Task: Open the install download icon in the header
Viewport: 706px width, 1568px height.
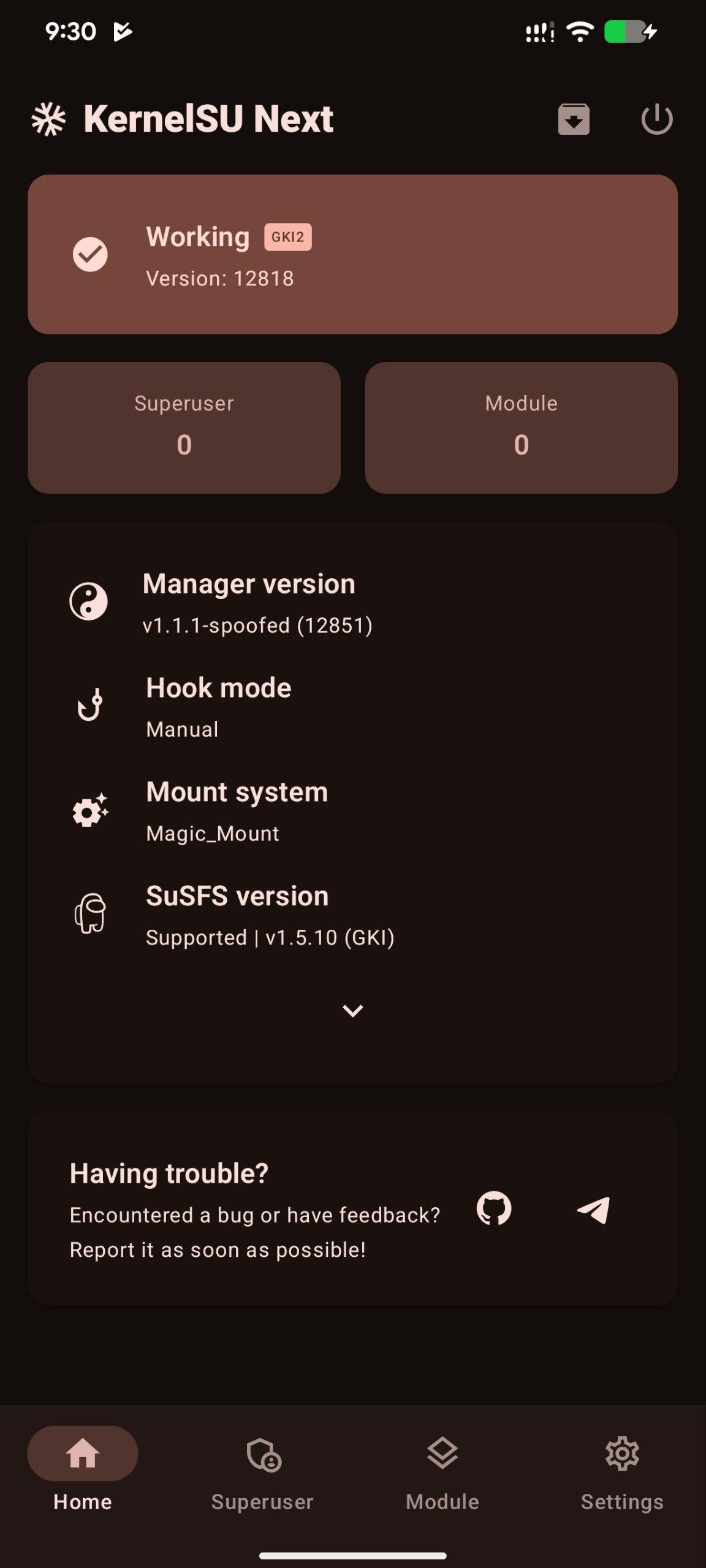Action: tap(574, 119)
